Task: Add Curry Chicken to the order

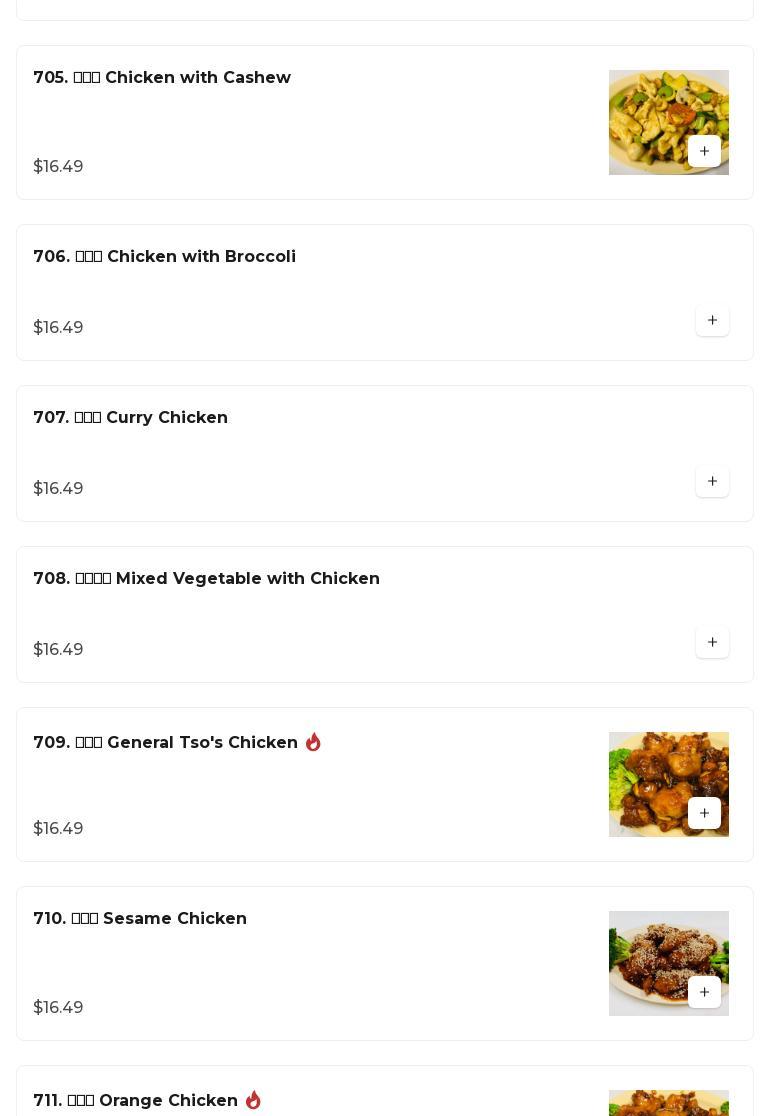Action: [x=712, y=481]
